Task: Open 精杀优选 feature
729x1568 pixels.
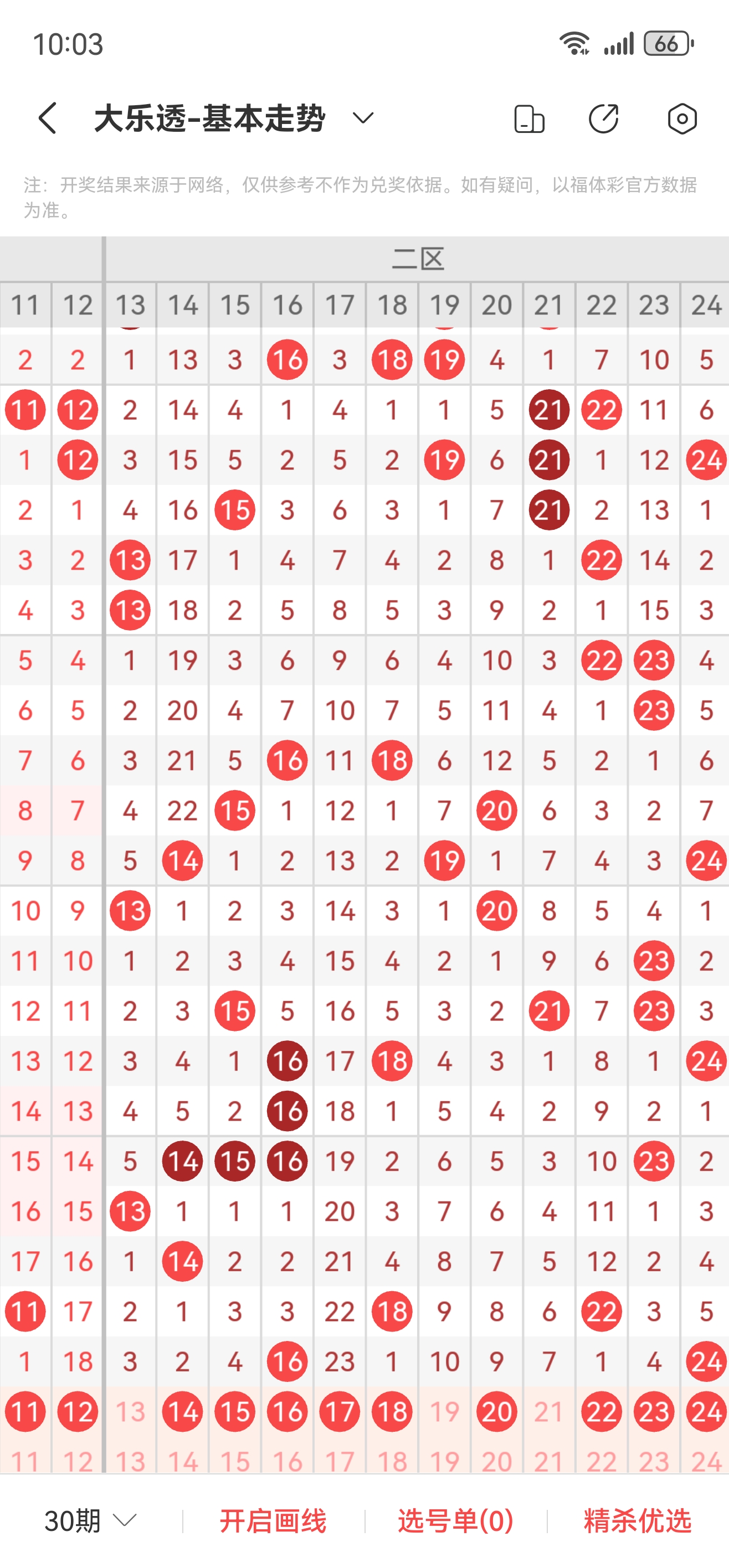Action: [638, 1521]
